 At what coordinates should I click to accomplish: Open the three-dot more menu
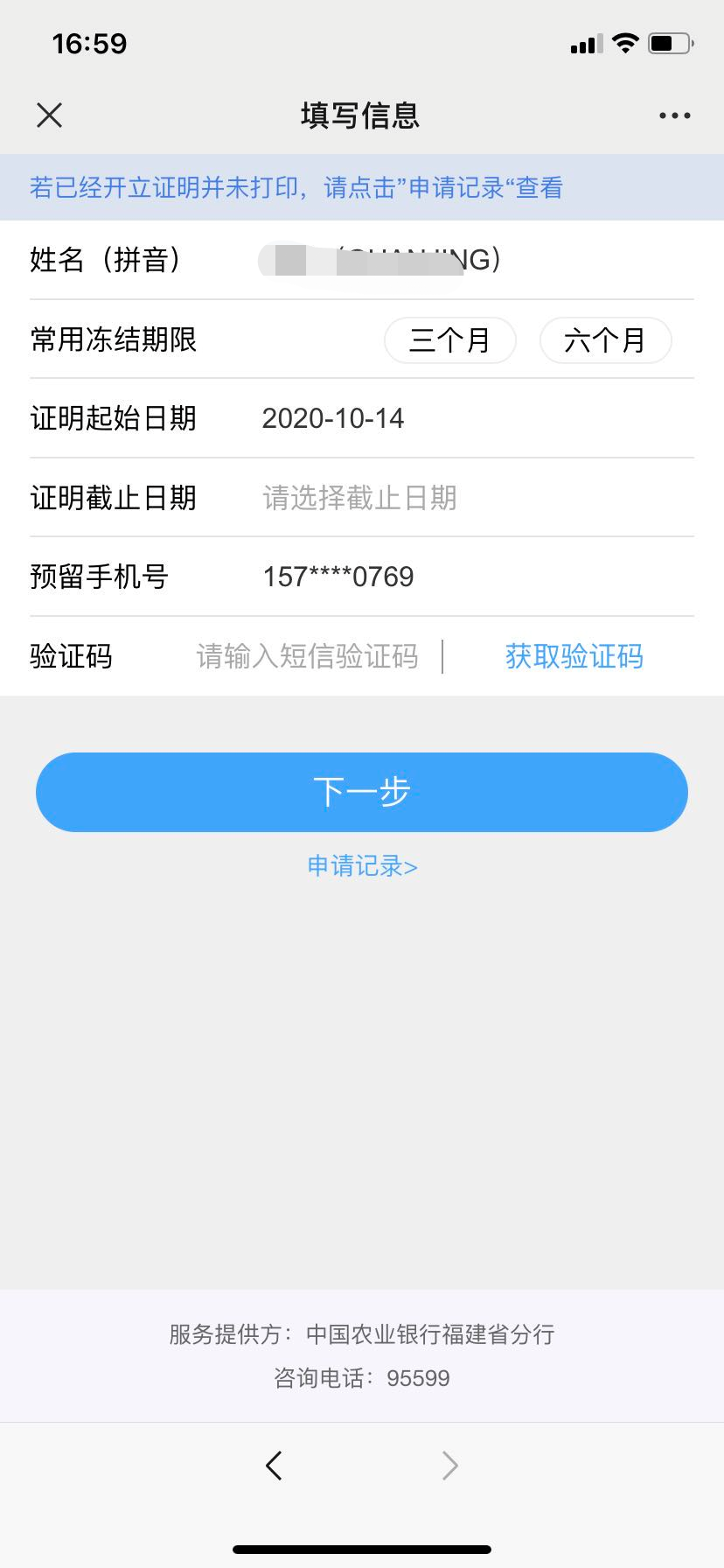674,115
